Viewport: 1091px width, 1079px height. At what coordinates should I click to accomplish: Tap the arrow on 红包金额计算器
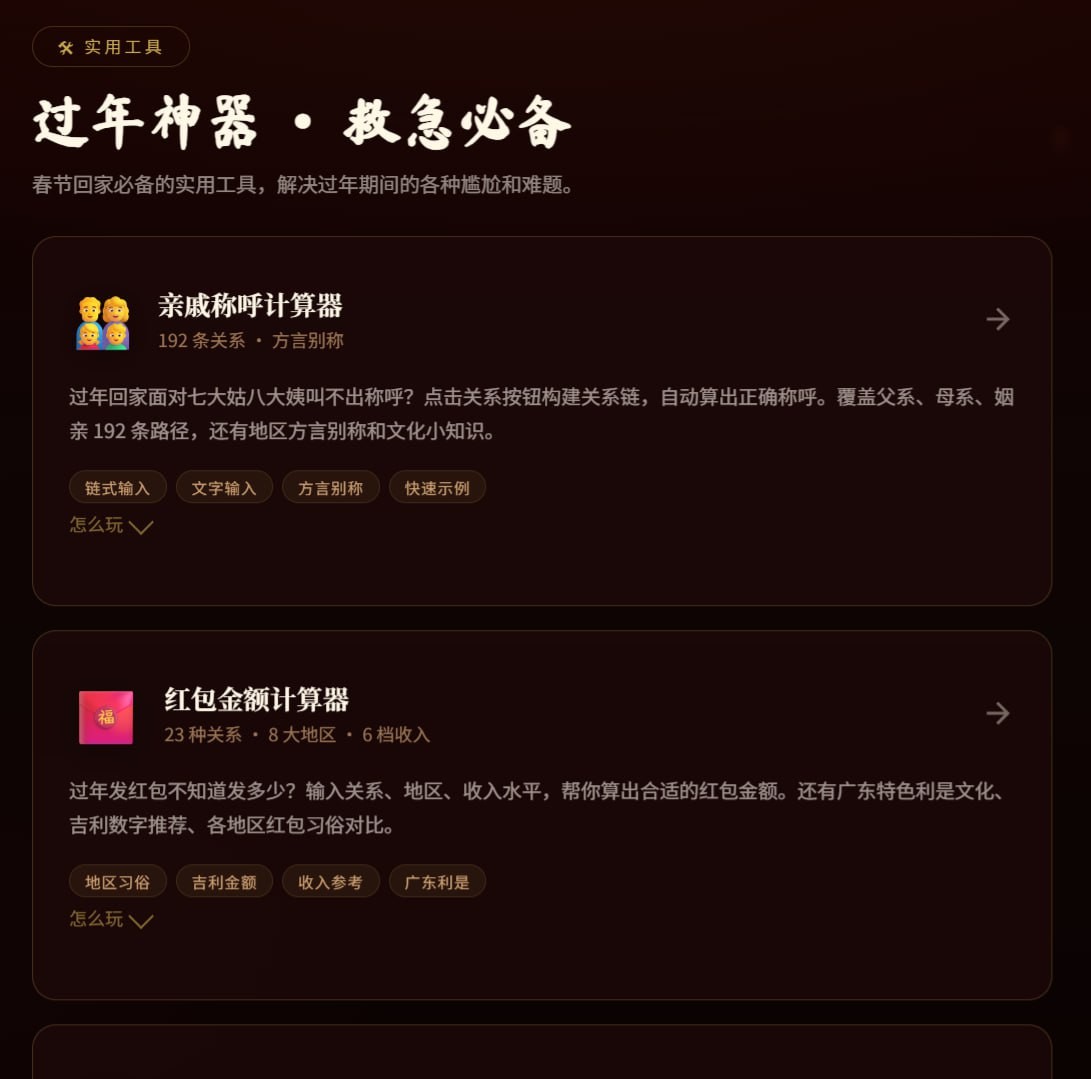997,713
